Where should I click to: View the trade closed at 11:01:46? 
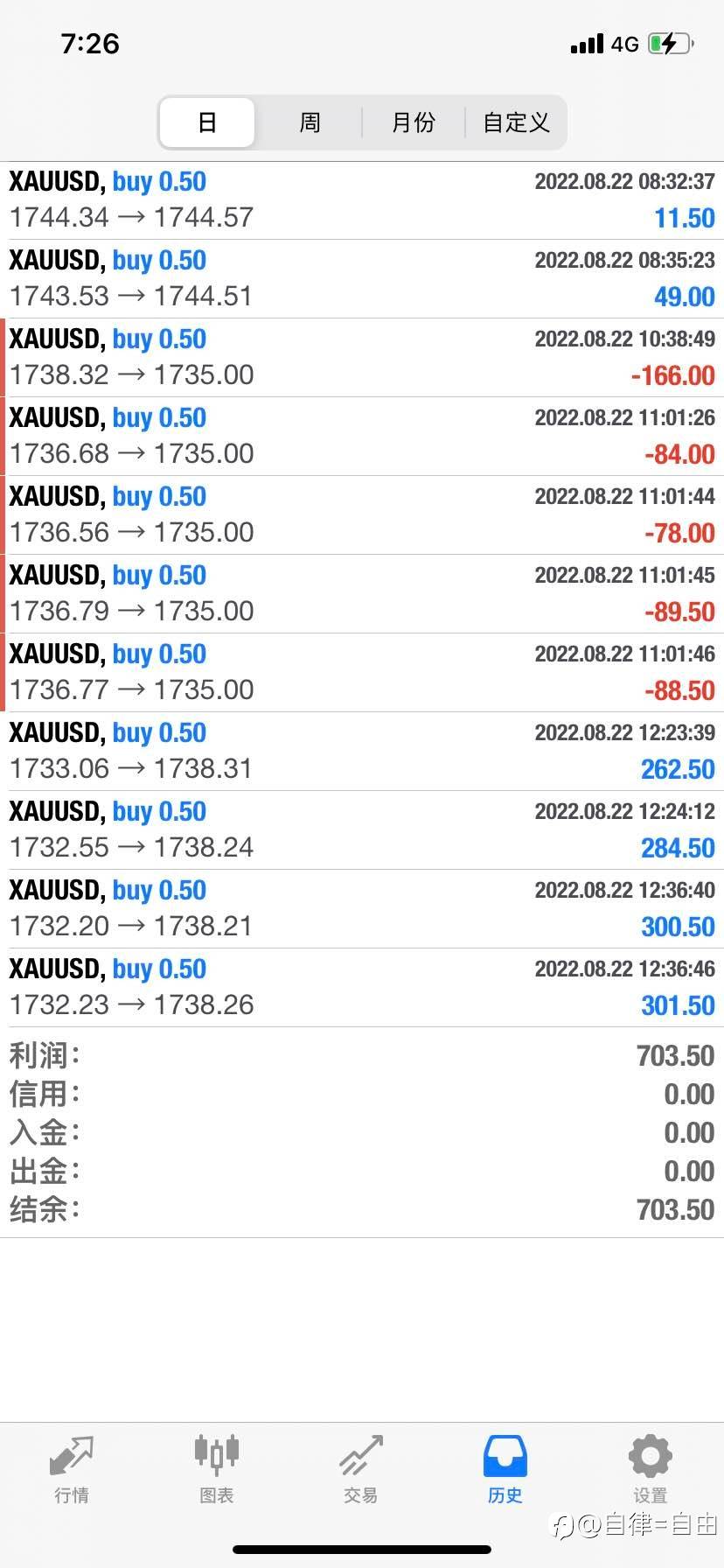pos(362,673)
